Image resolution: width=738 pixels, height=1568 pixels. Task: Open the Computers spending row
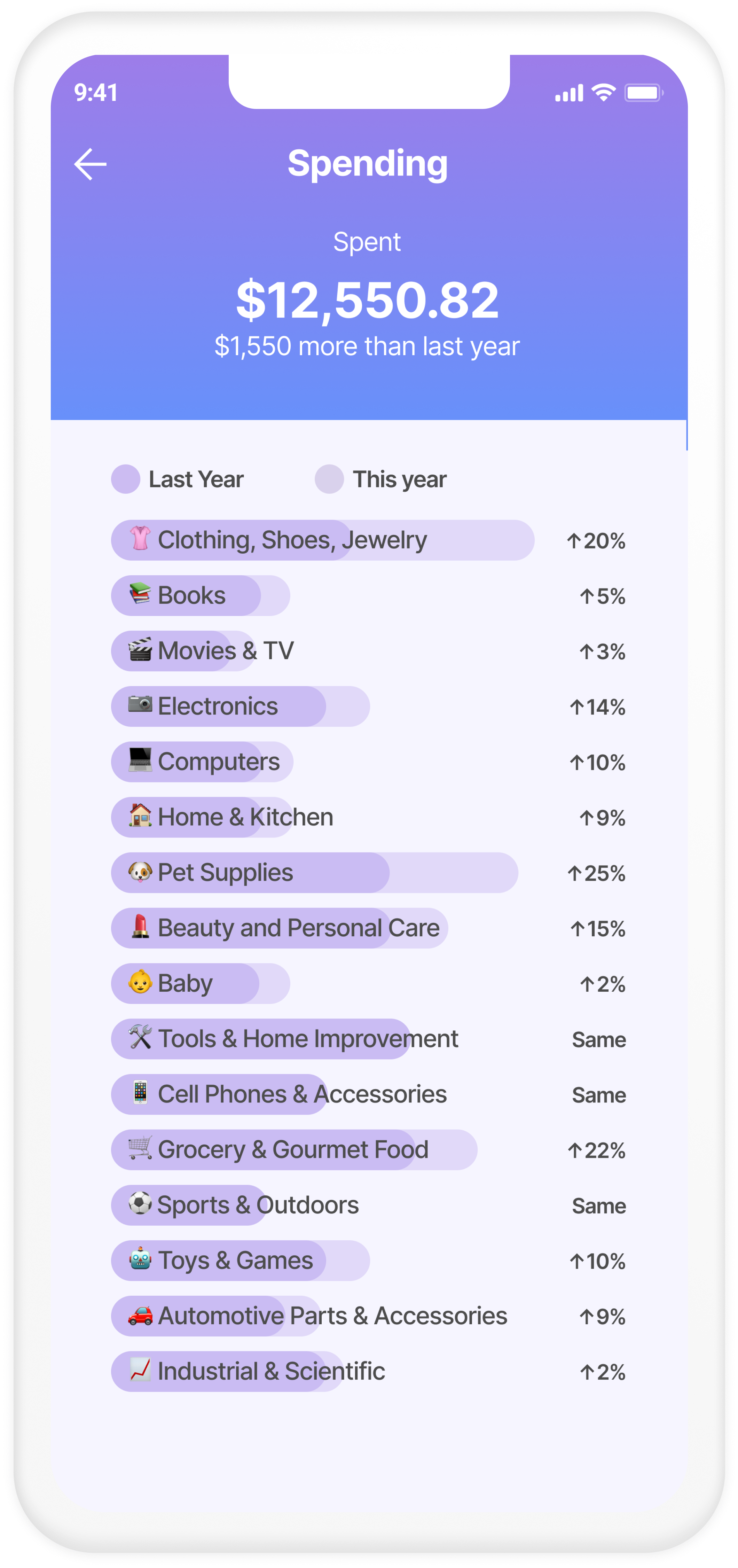pos(218,762)
